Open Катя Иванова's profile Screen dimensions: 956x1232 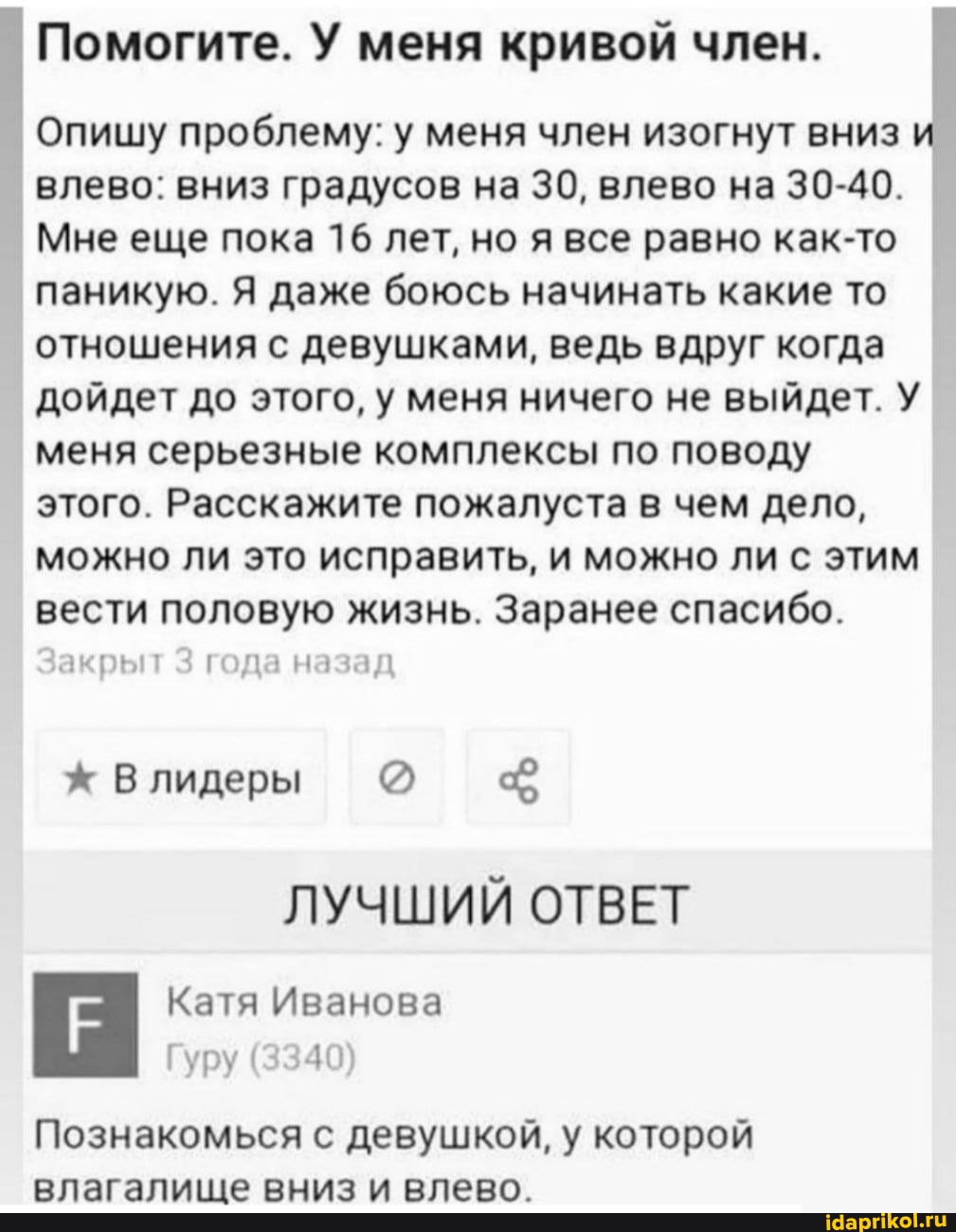coord(304,1003)
